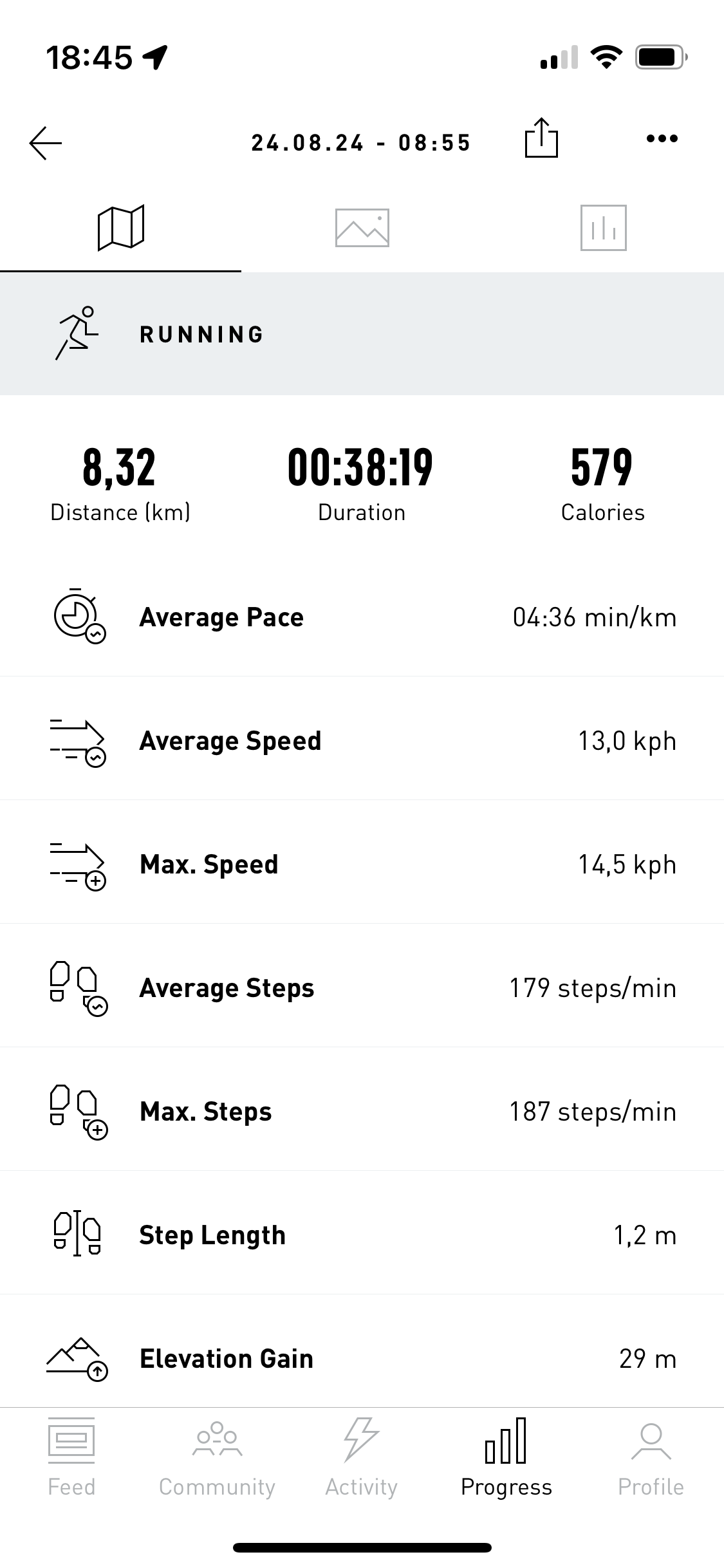The width and height of the screenshot is (724, 1568).
Task: Go to the Community tab
Action: (x=217, y=1457)
